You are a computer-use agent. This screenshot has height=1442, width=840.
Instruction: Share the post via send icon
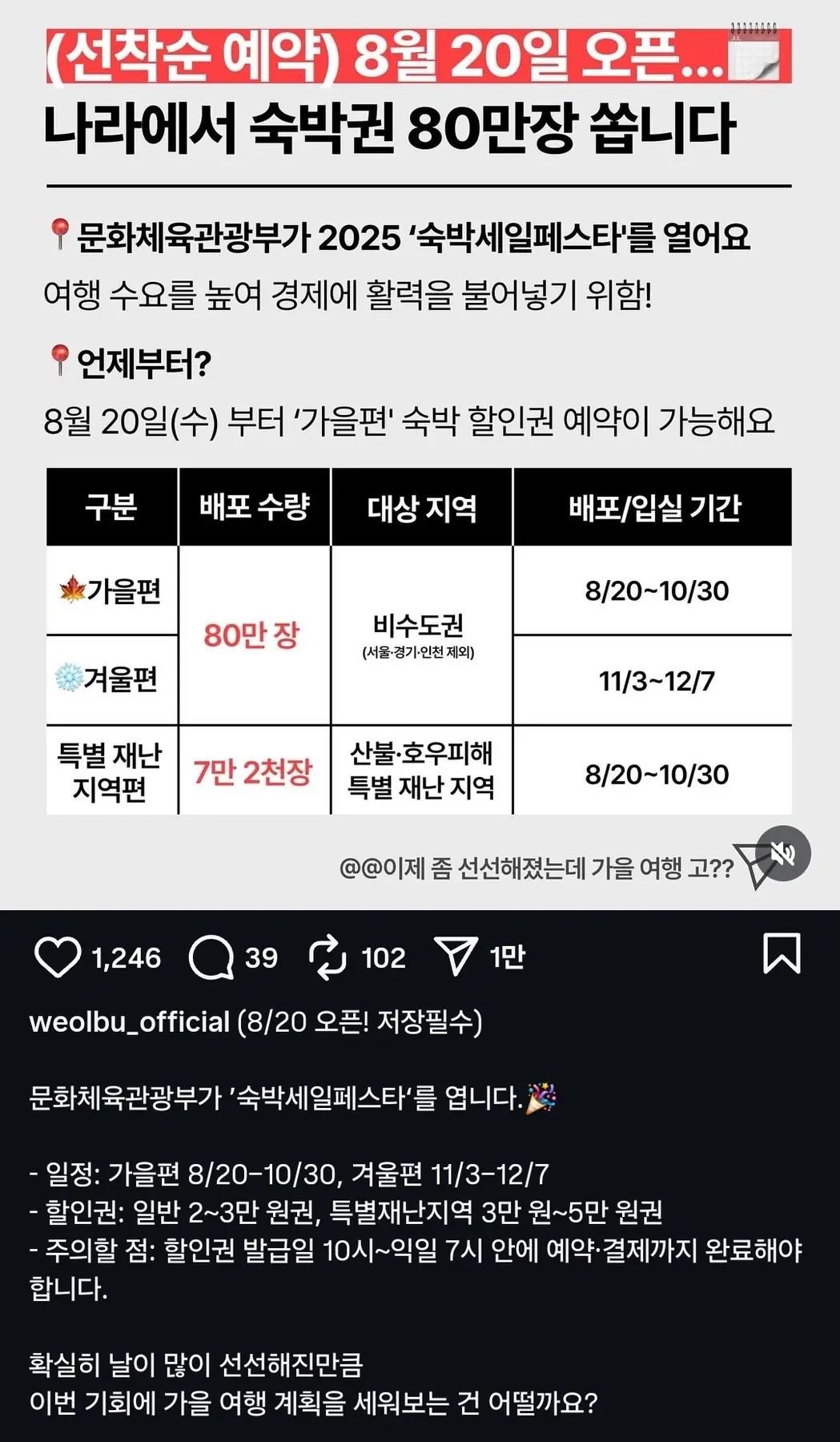456,957
